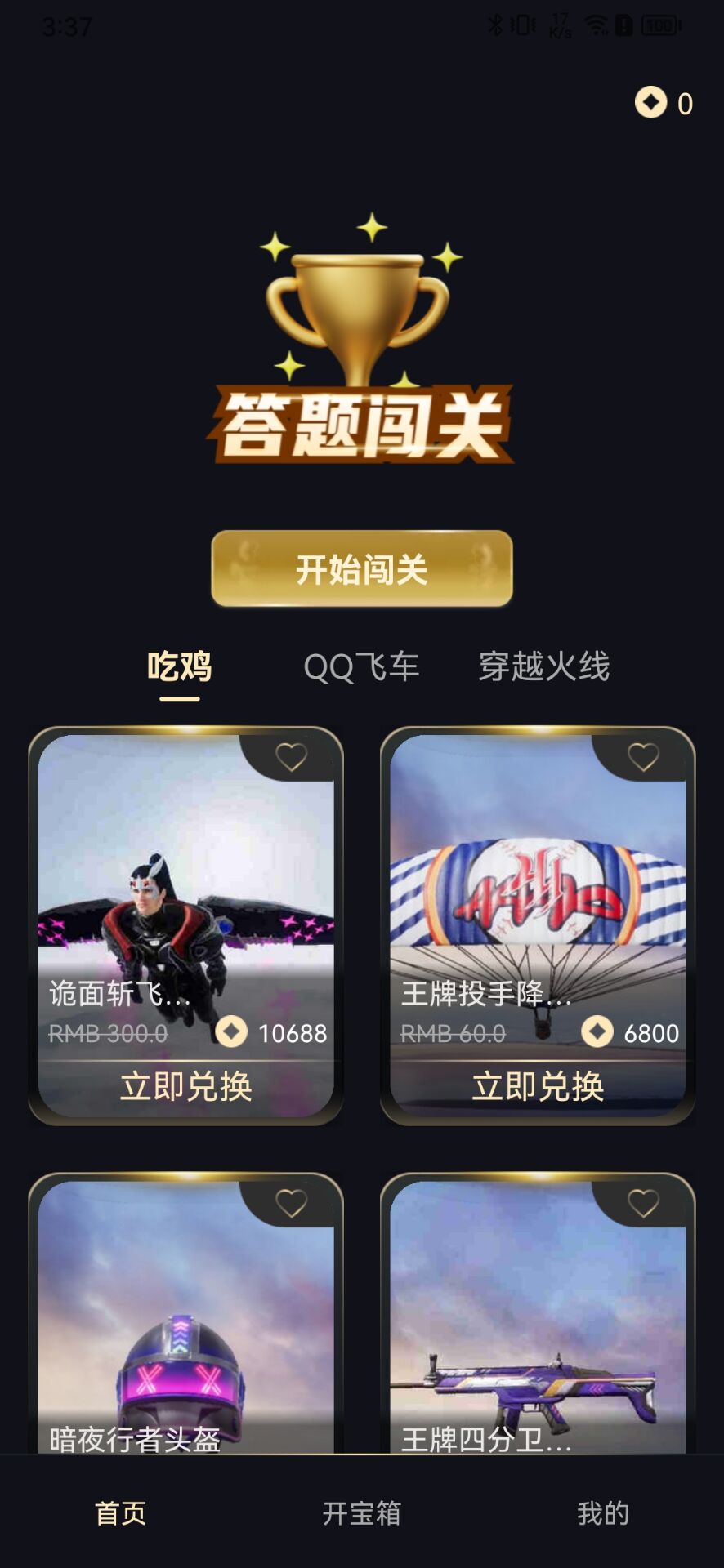Favorite the 诡面斩飞 item with the heart

[291, 758]
